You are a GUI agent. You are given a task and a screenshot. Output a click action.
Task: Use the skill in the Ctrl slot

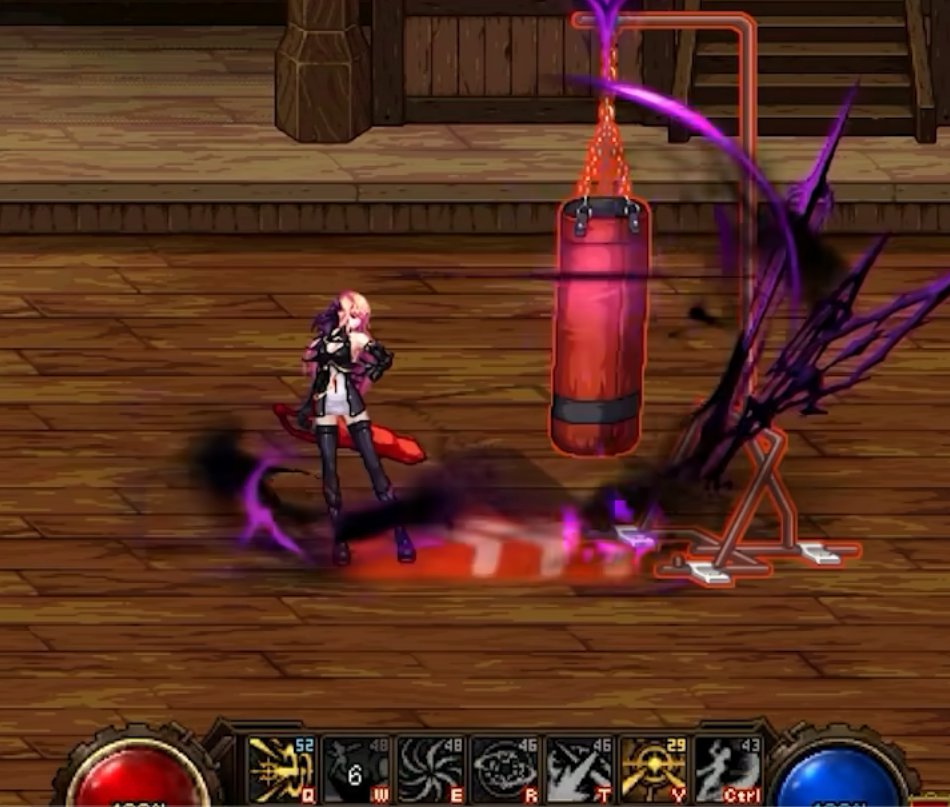pyautogui.click(x=728, y=769)
